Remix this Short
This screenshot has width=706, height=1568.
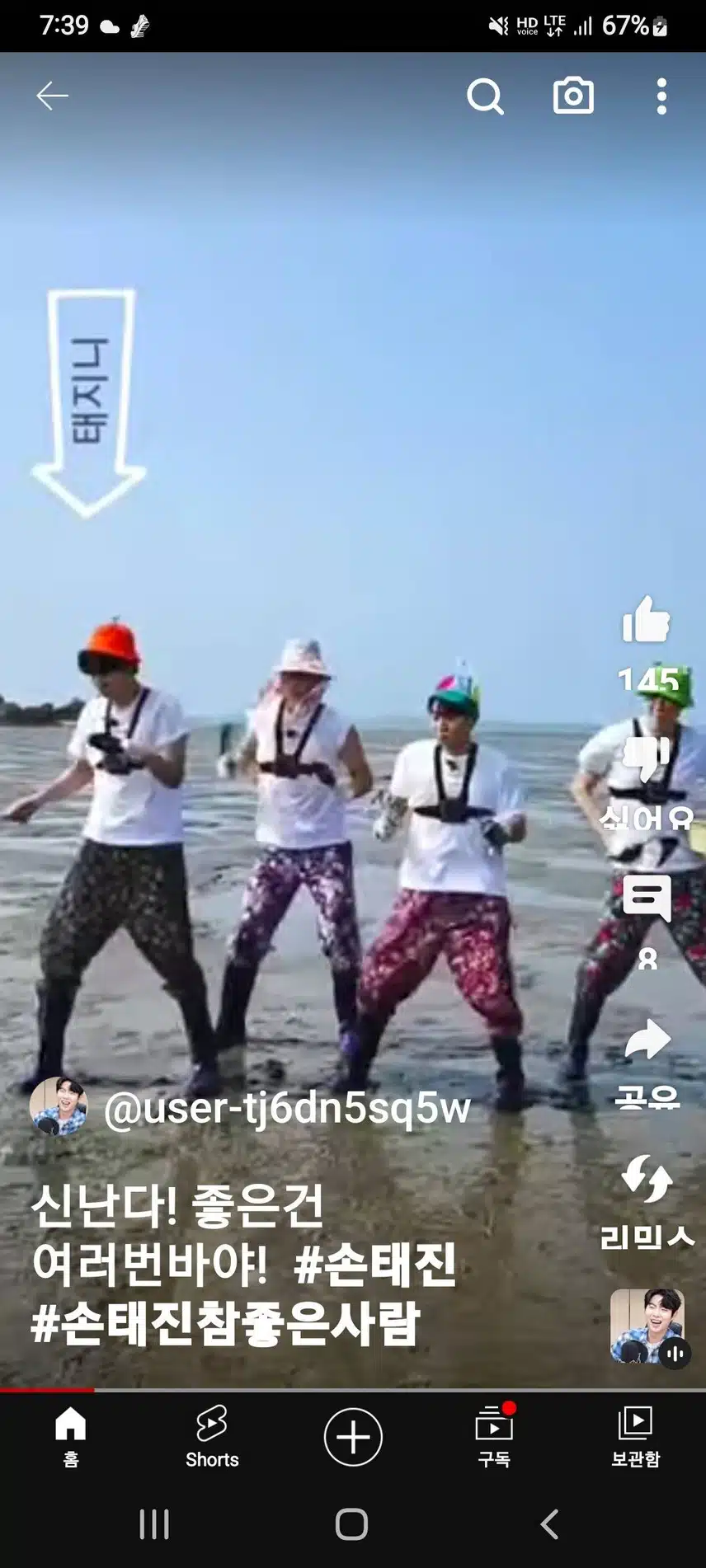[647, 1181]
